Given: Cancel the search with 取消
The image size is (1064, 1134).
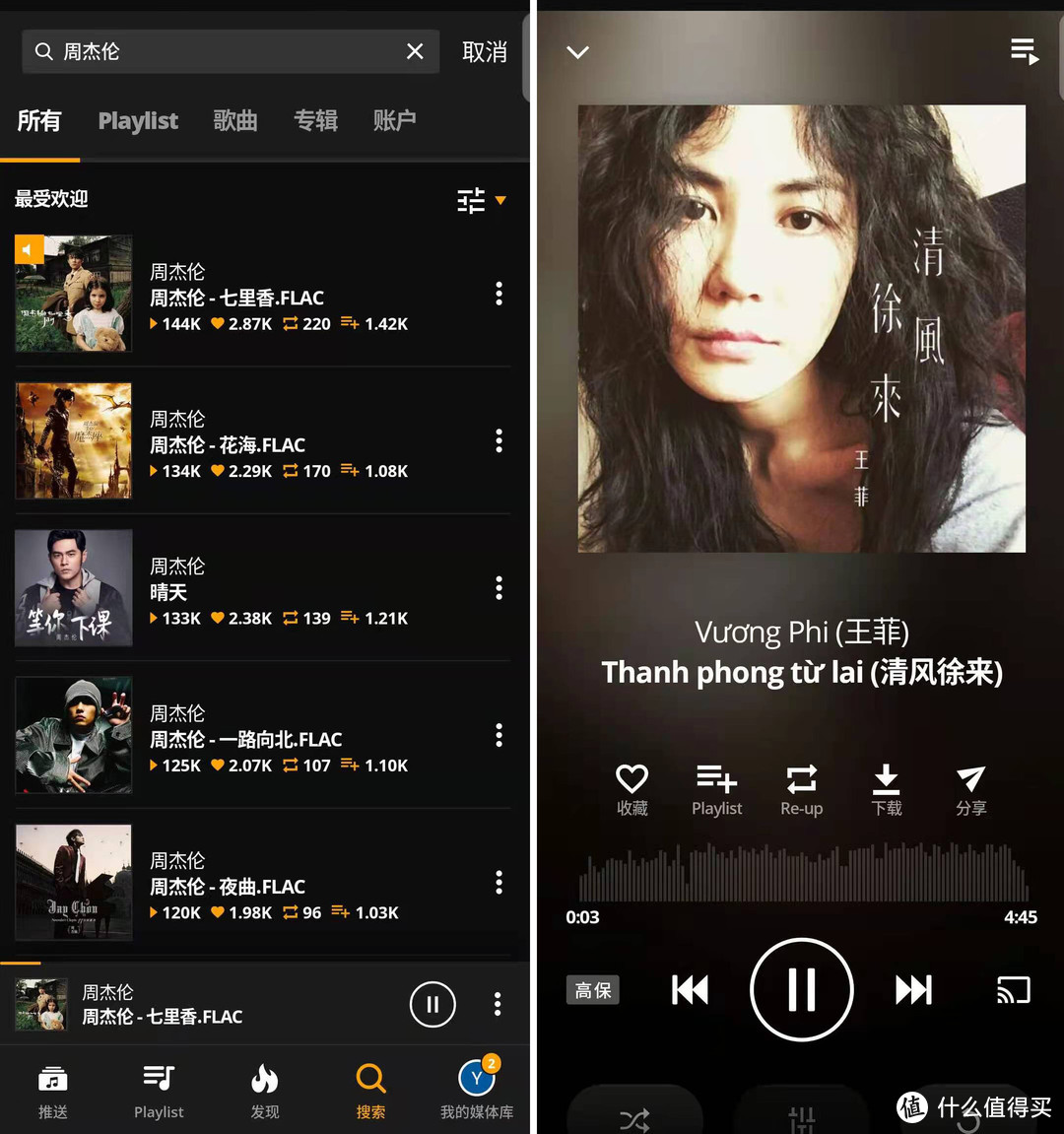Looking at the screenshot, I should [484, 52].
